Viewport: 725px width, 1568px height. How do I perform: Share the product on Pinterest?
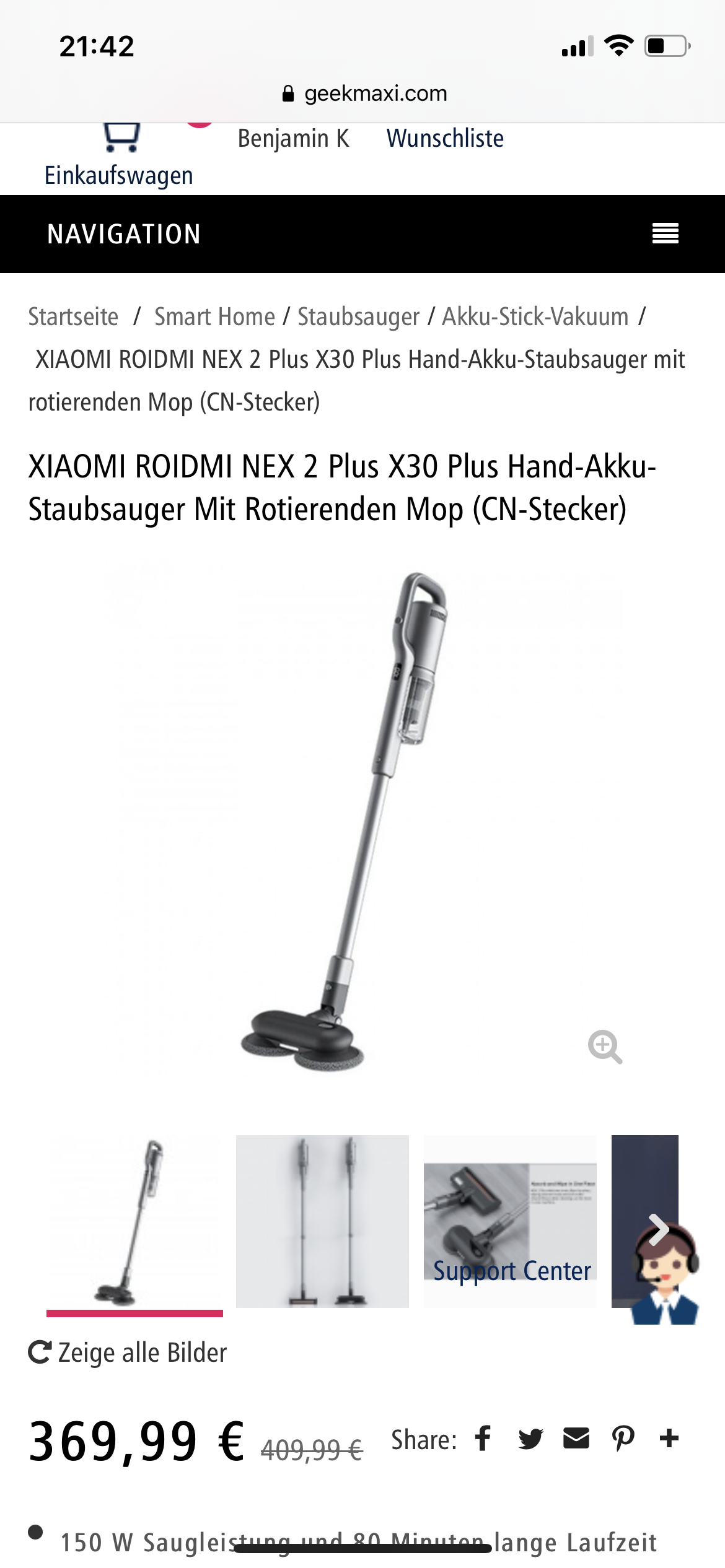[x=623, y=1439]
